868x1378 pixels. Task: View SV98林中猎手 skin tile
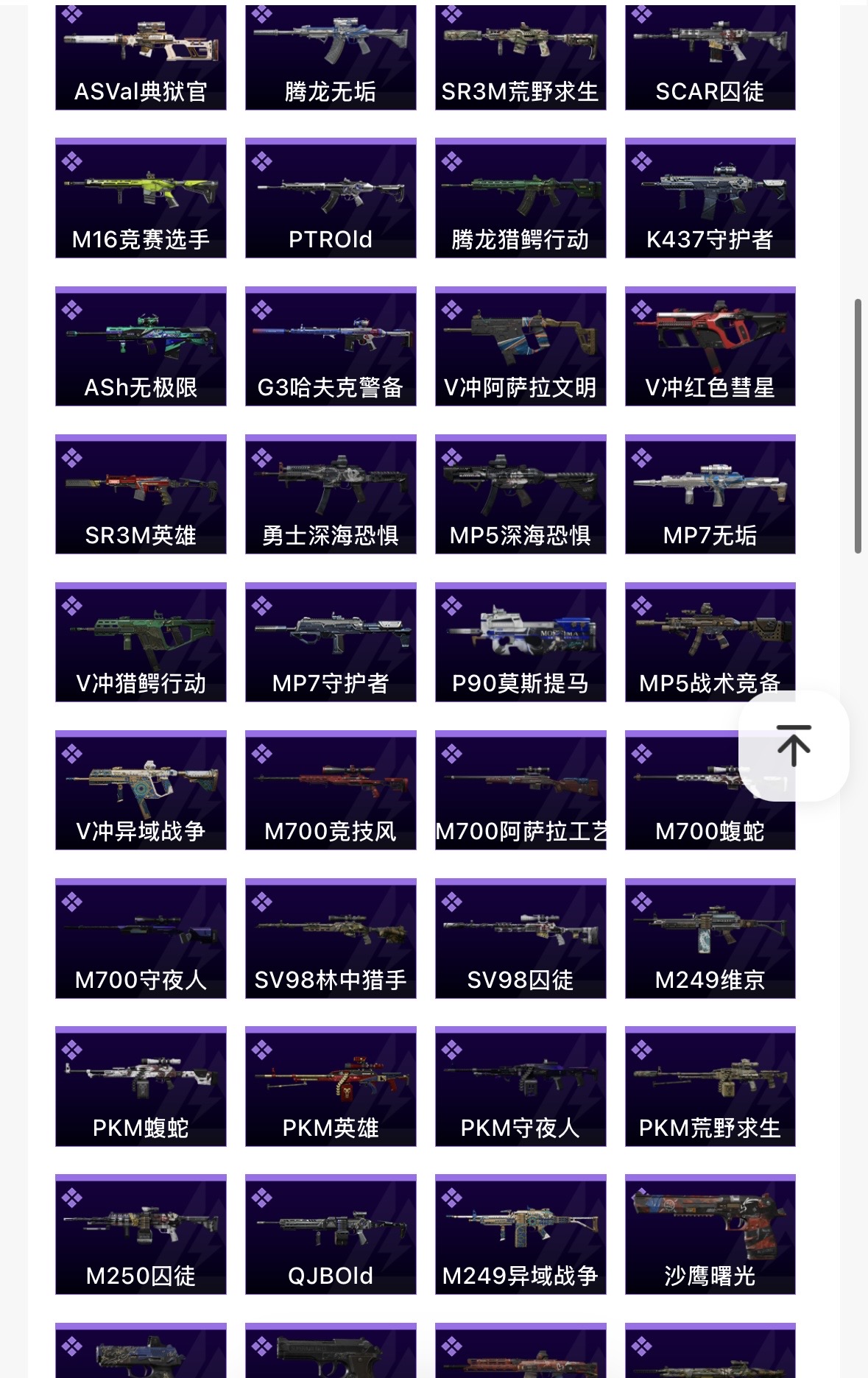pyautogui.click(x=331, y=938)
